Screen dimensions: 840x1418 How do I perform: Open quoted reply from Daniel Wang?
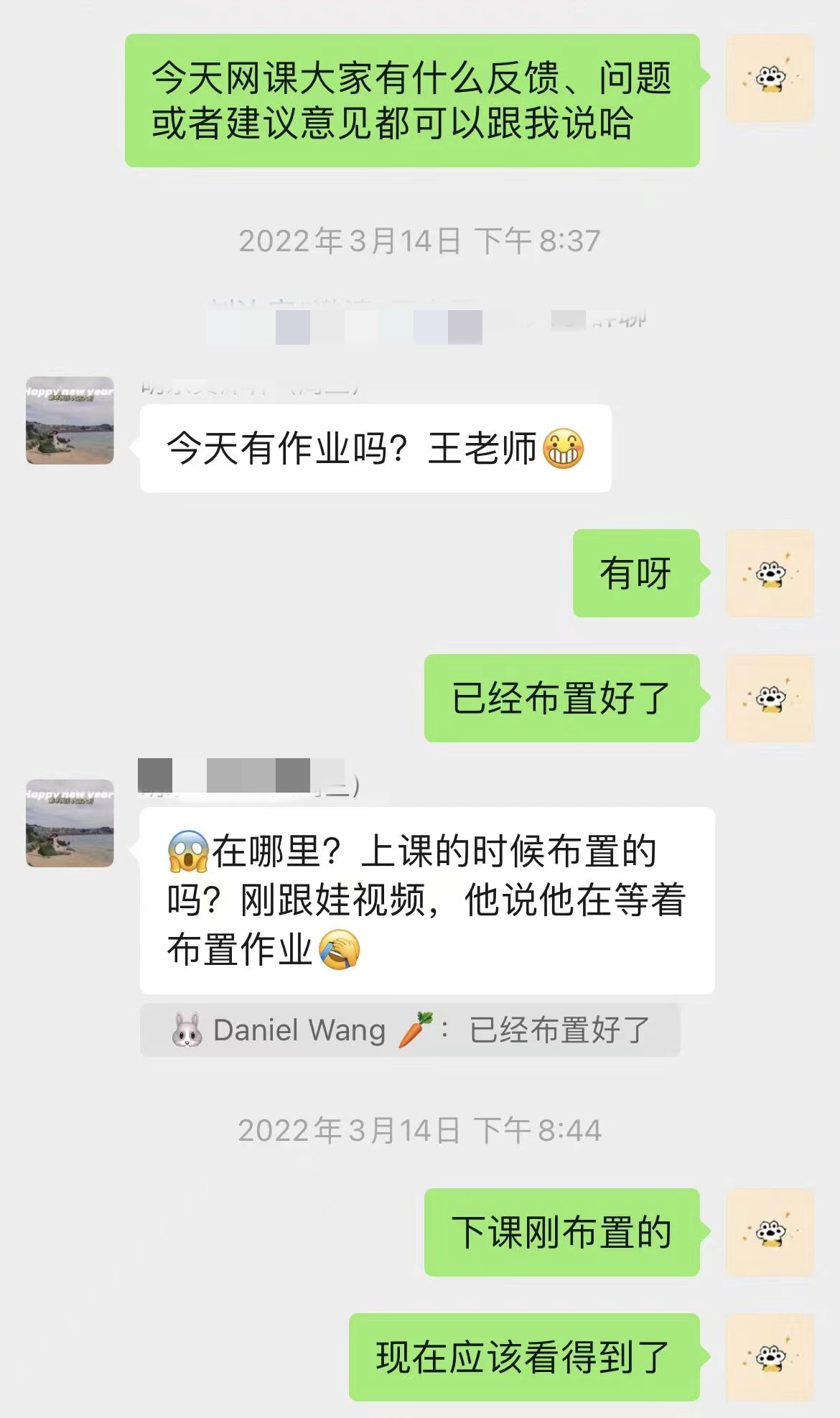409,1030
